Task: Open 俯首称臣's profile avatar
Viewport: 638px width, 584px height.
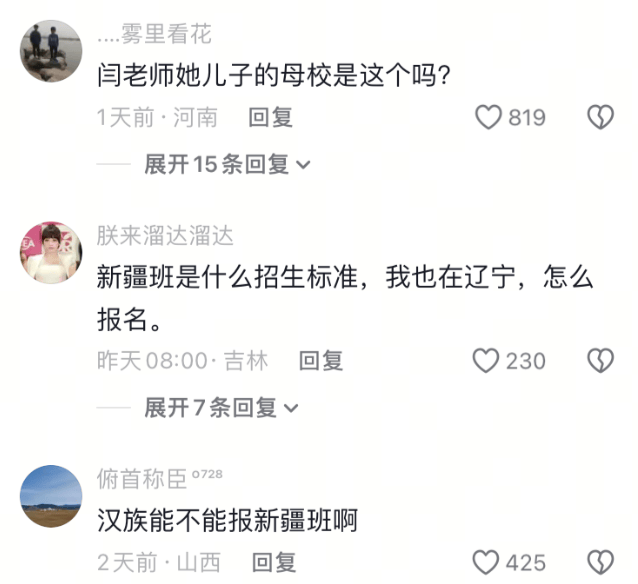Action: coord(50,494)
